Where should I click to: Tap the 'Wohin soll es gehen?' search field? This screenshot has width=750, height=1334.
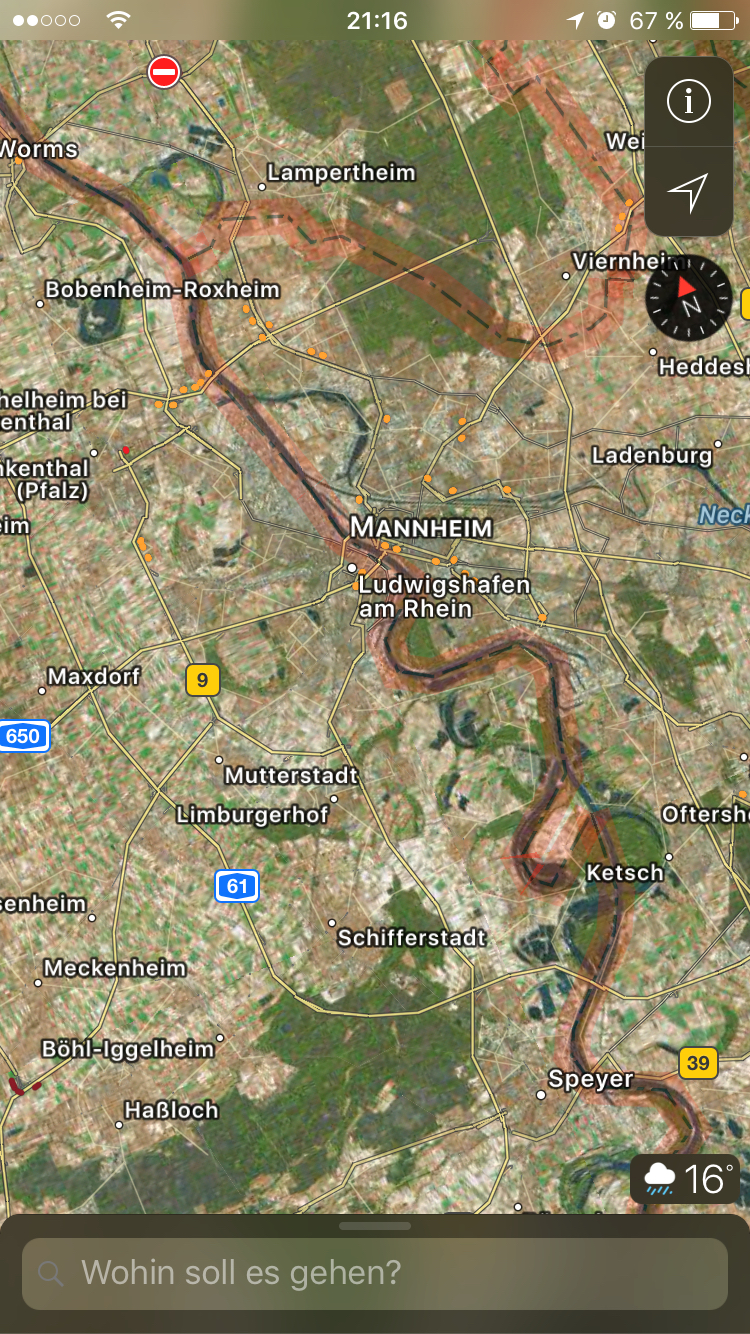click(375, 1273)
